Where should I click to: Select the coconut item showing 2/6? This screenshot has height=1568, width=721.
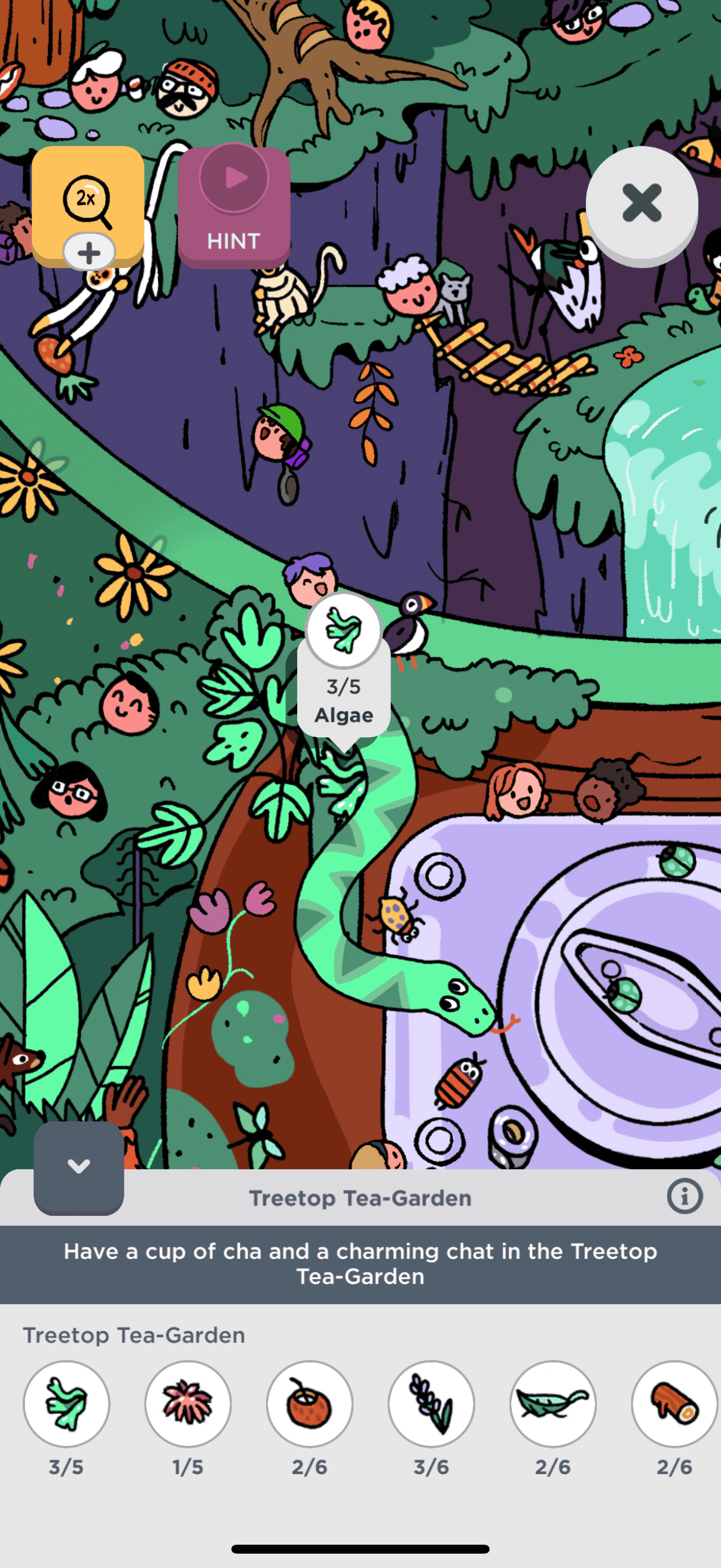pyautogui.click(x=310, y=1403)
